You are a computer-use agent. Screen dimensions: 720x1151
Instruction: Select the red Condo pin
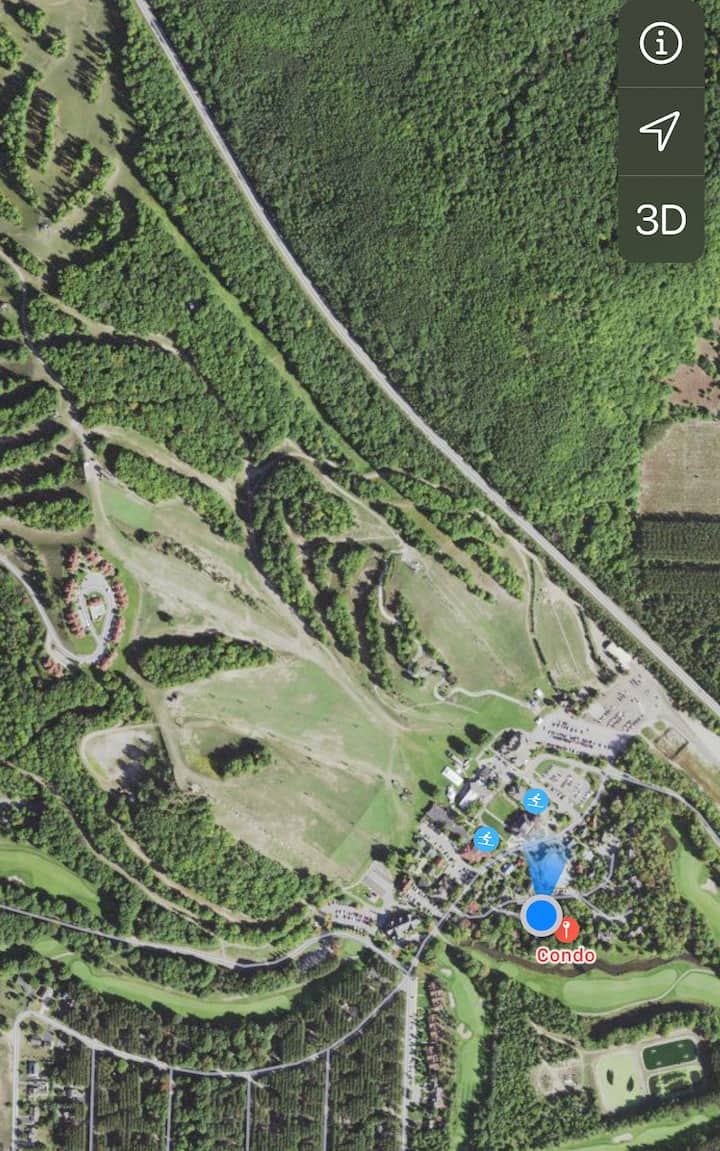click(567, 930)
